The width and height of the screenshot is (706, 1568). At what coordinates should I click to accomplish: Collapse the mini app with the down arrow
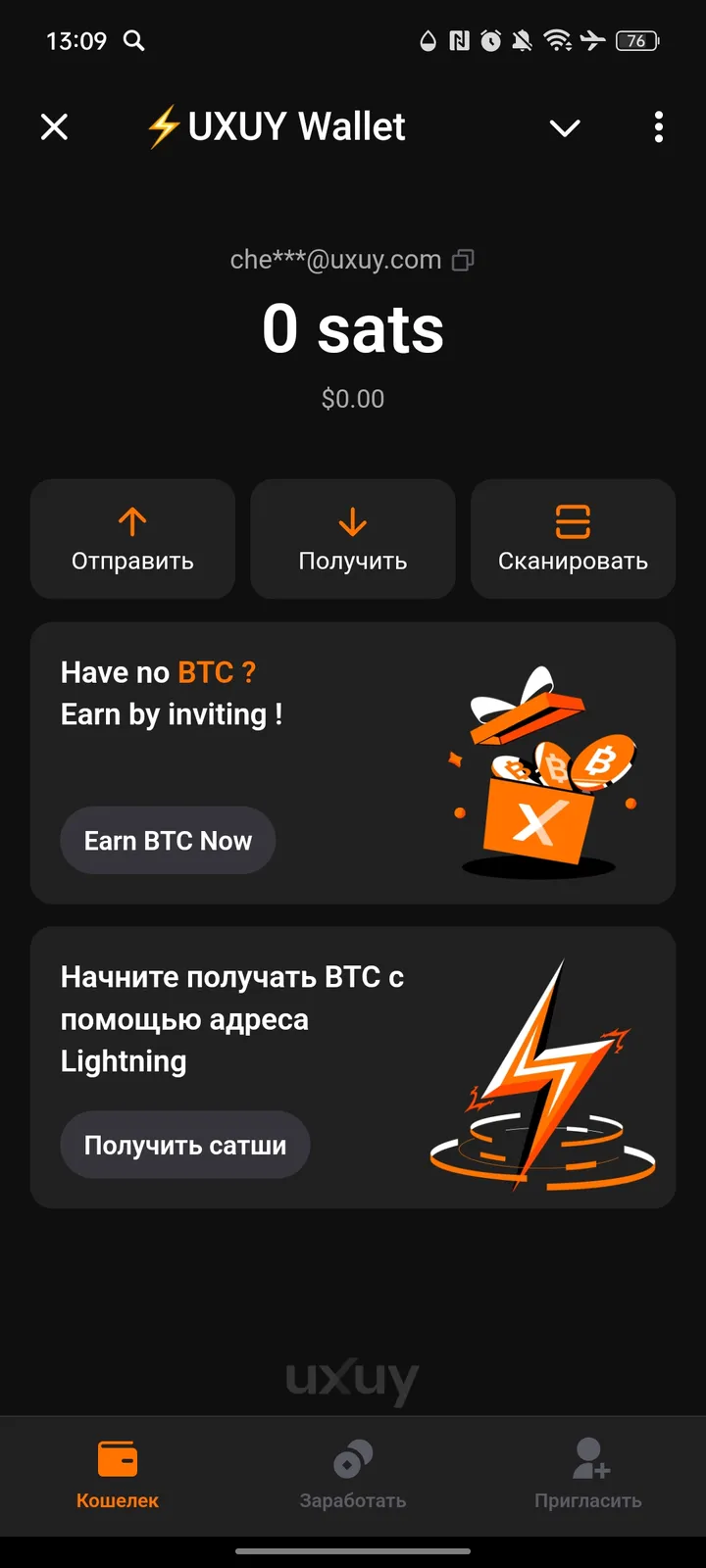coord(565,127)
